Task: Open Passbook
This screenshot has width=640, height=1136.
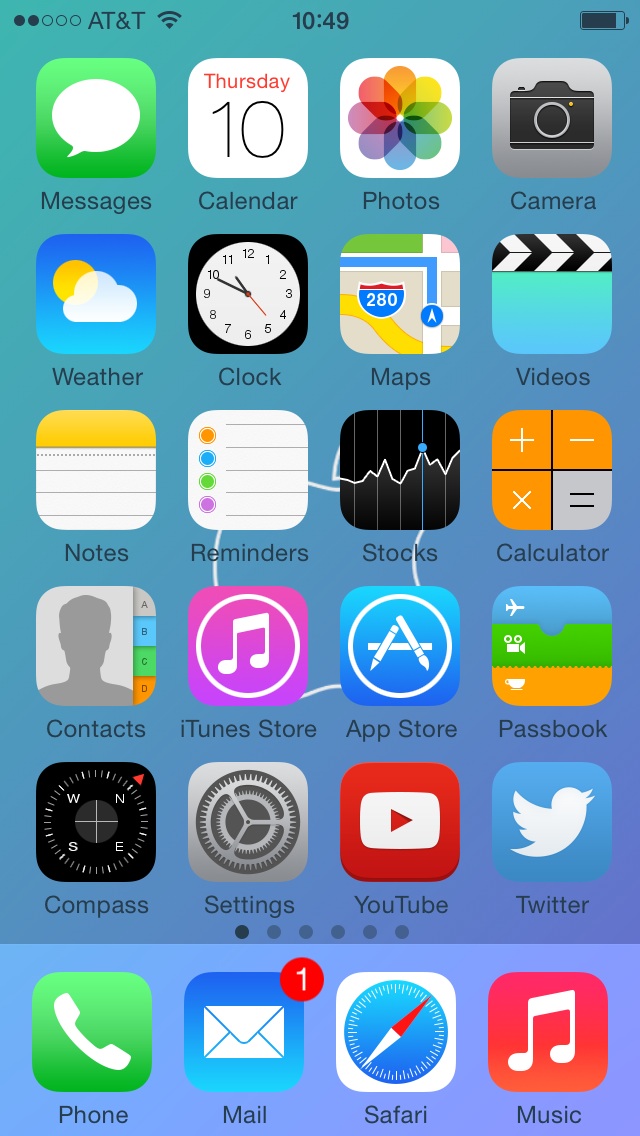Action: [552, 646]
